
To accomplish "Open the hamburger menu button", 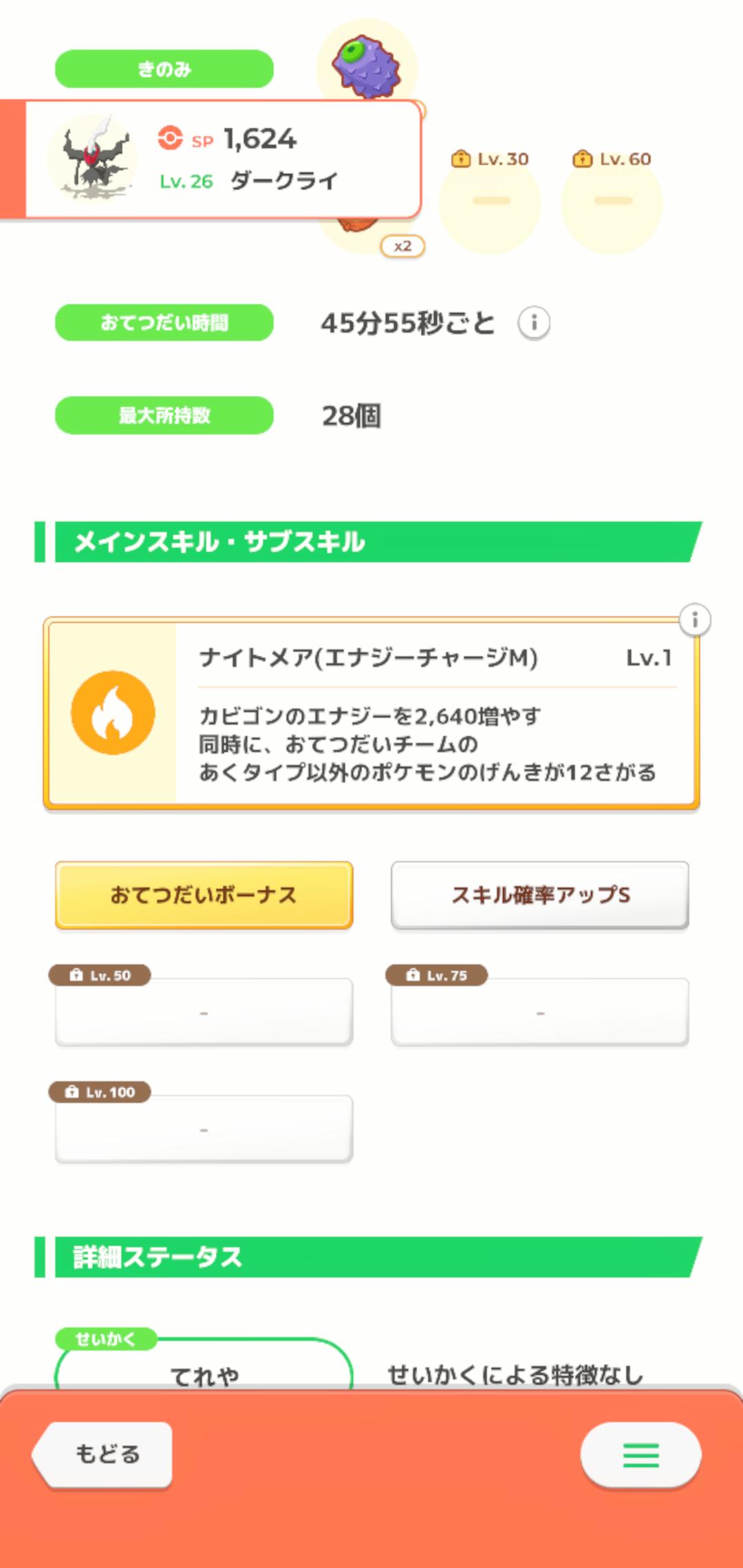I will point(640,1455).
